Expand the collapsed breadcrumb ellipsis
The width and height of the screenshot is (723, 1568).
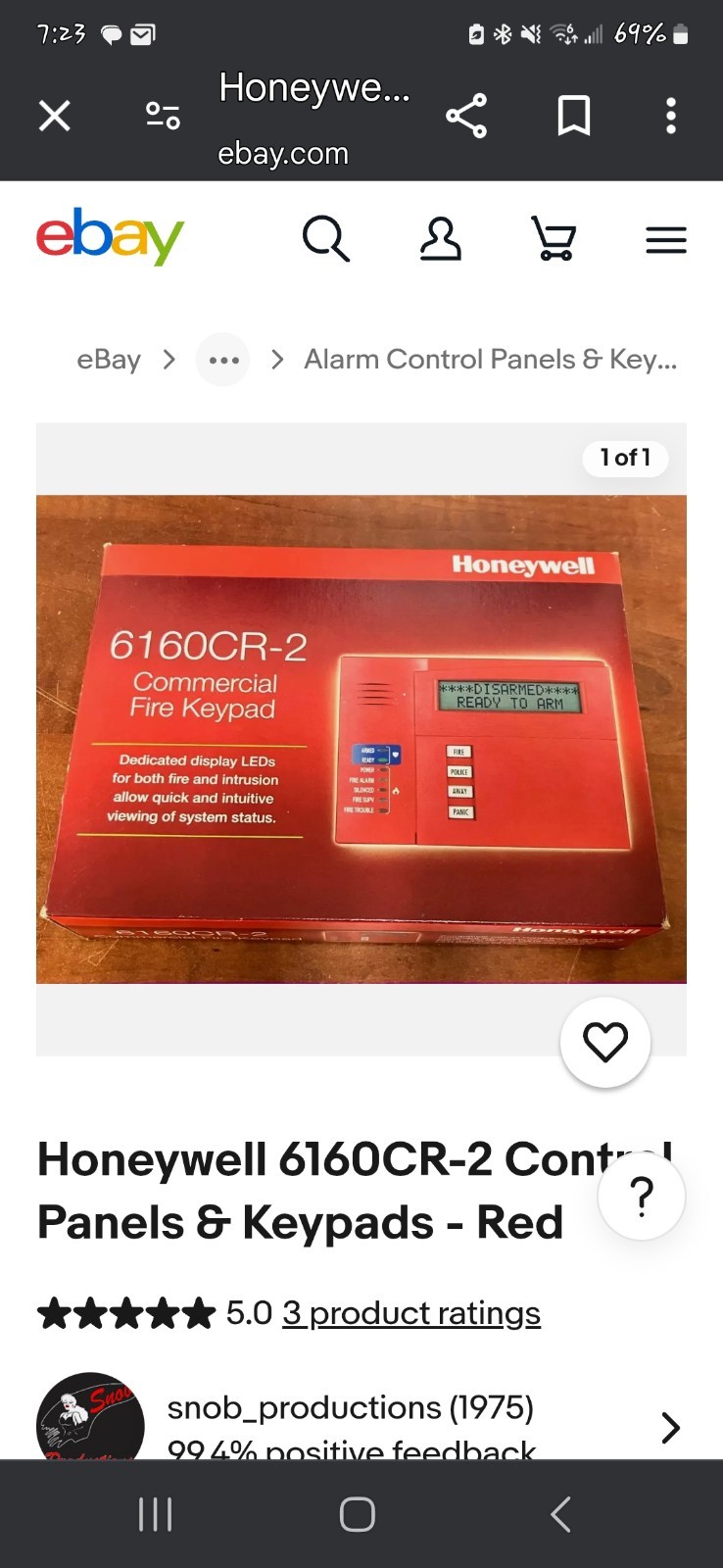point(222,359)
